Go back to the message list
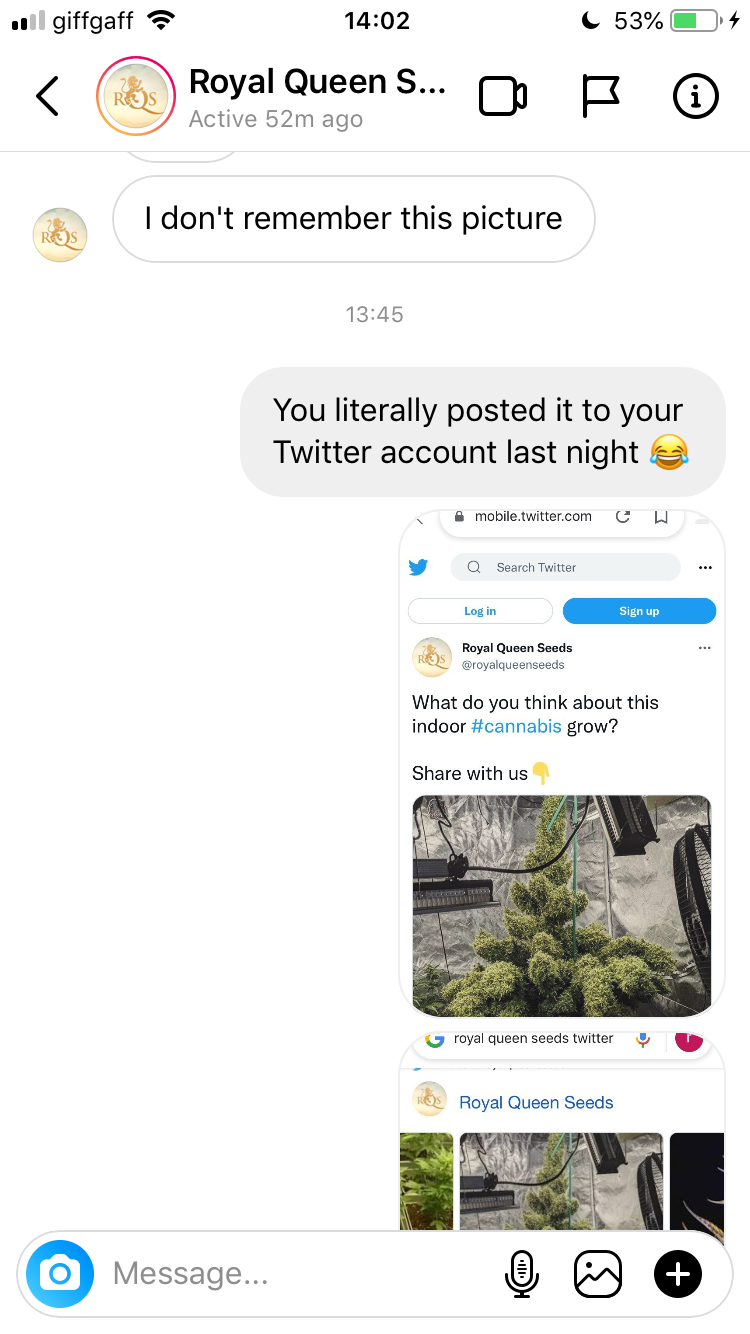 pyautogui.click(x=47, y=96)
